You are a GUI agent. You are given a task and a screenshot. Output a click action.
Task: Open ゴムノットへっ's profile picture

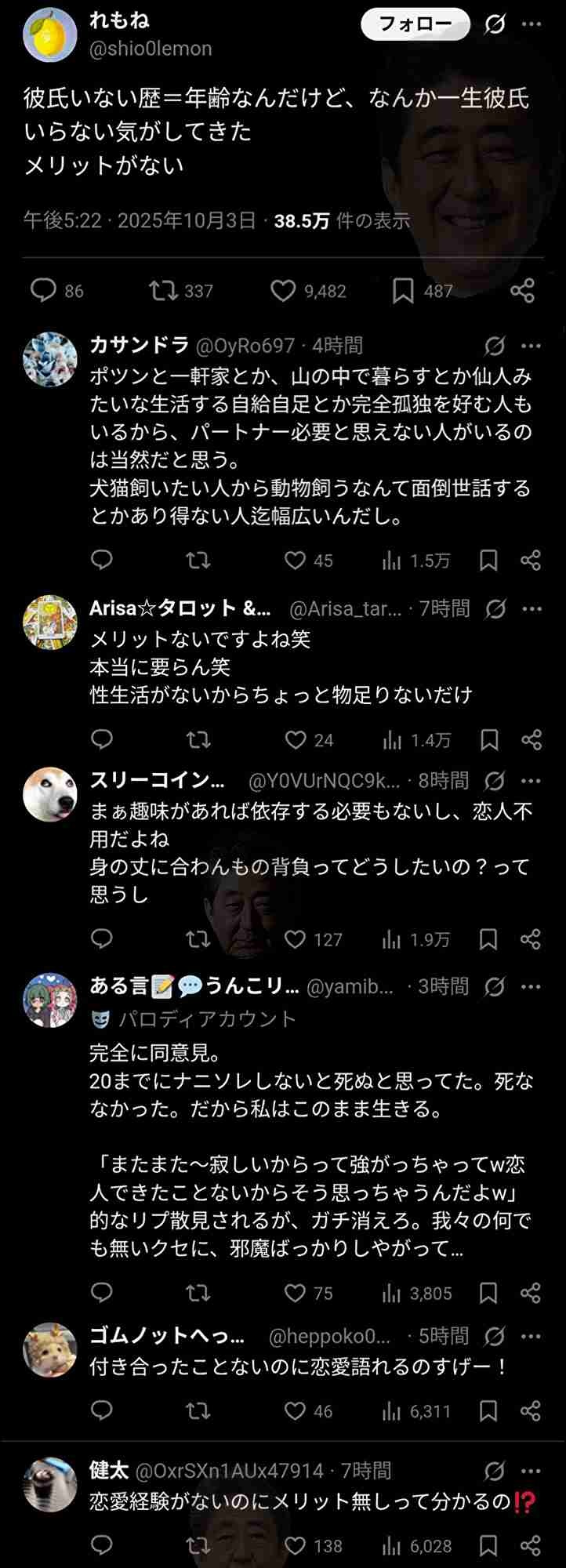[50, 1350]
